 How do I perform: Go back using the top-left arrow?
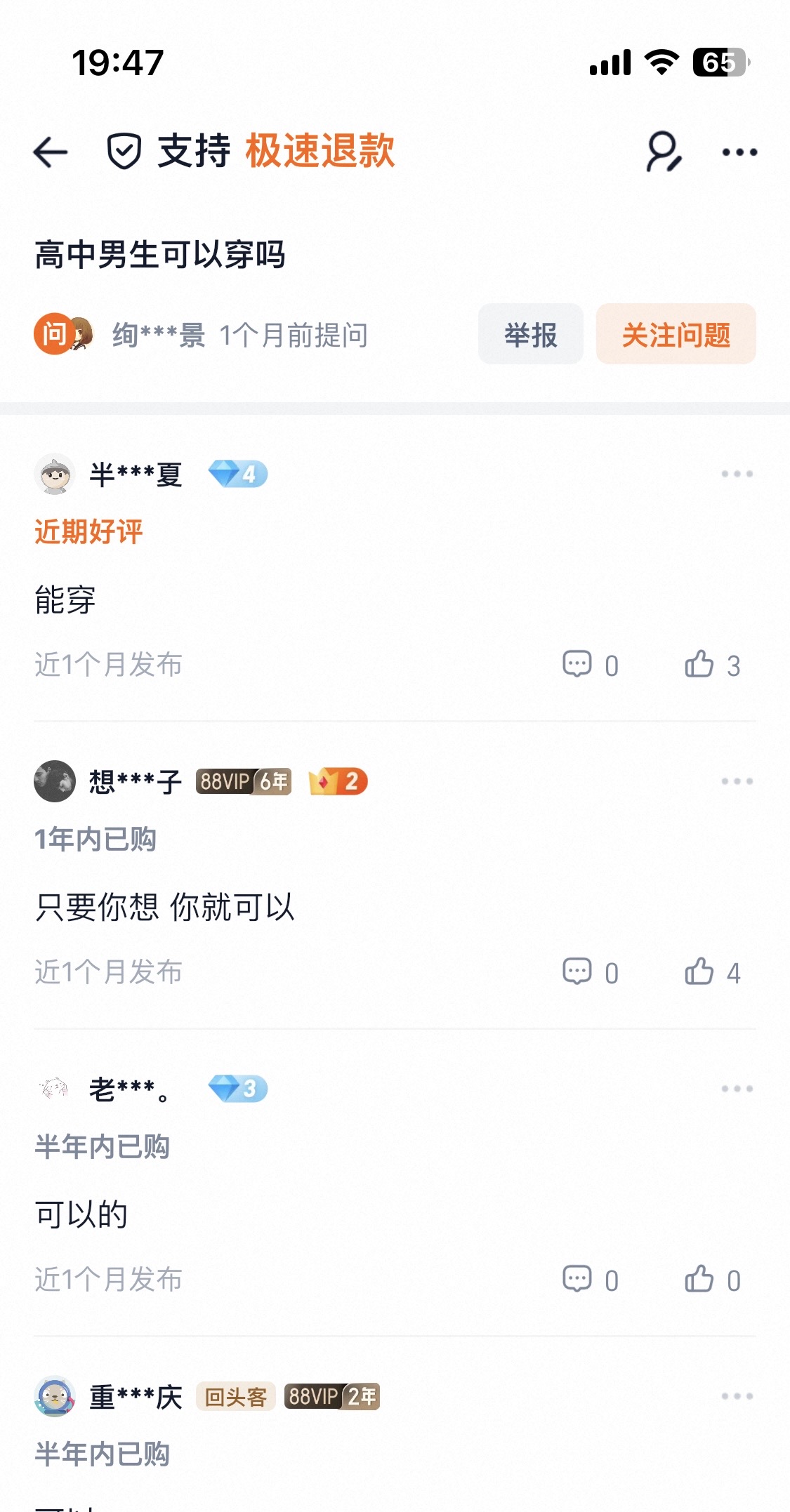point(51,152)
